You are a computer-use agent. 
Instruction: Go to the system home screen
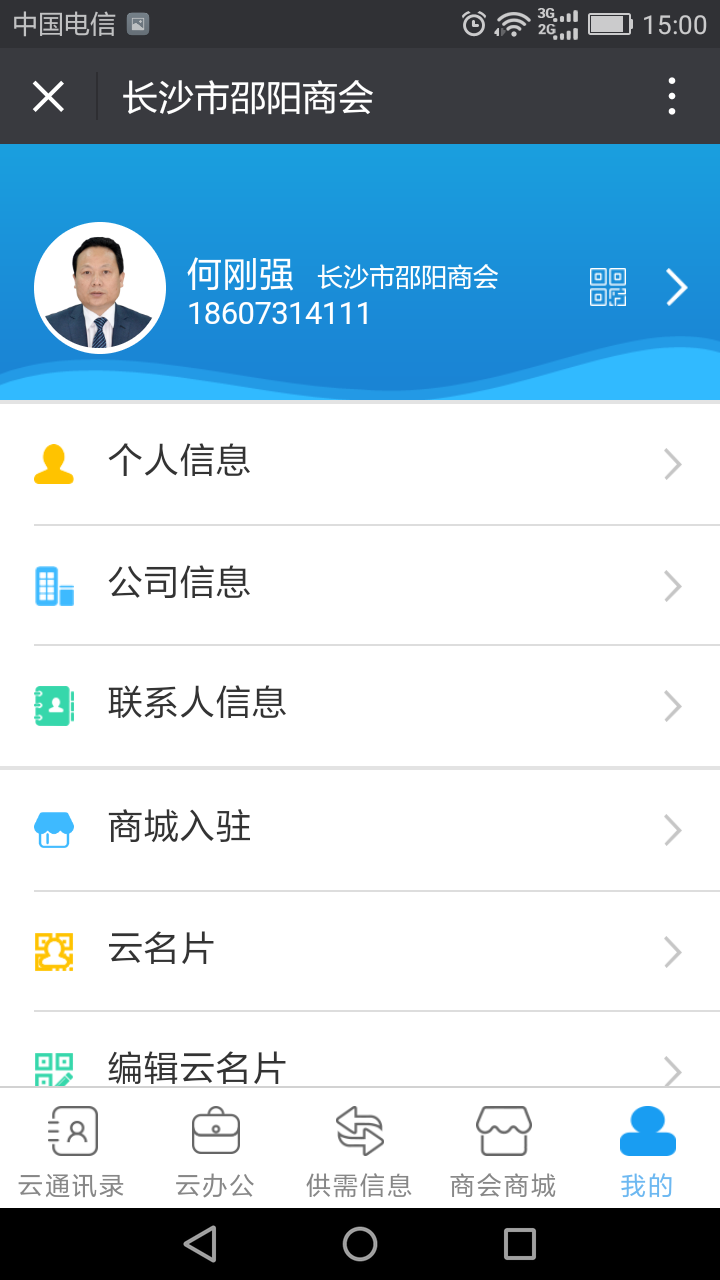(360, 1244)
